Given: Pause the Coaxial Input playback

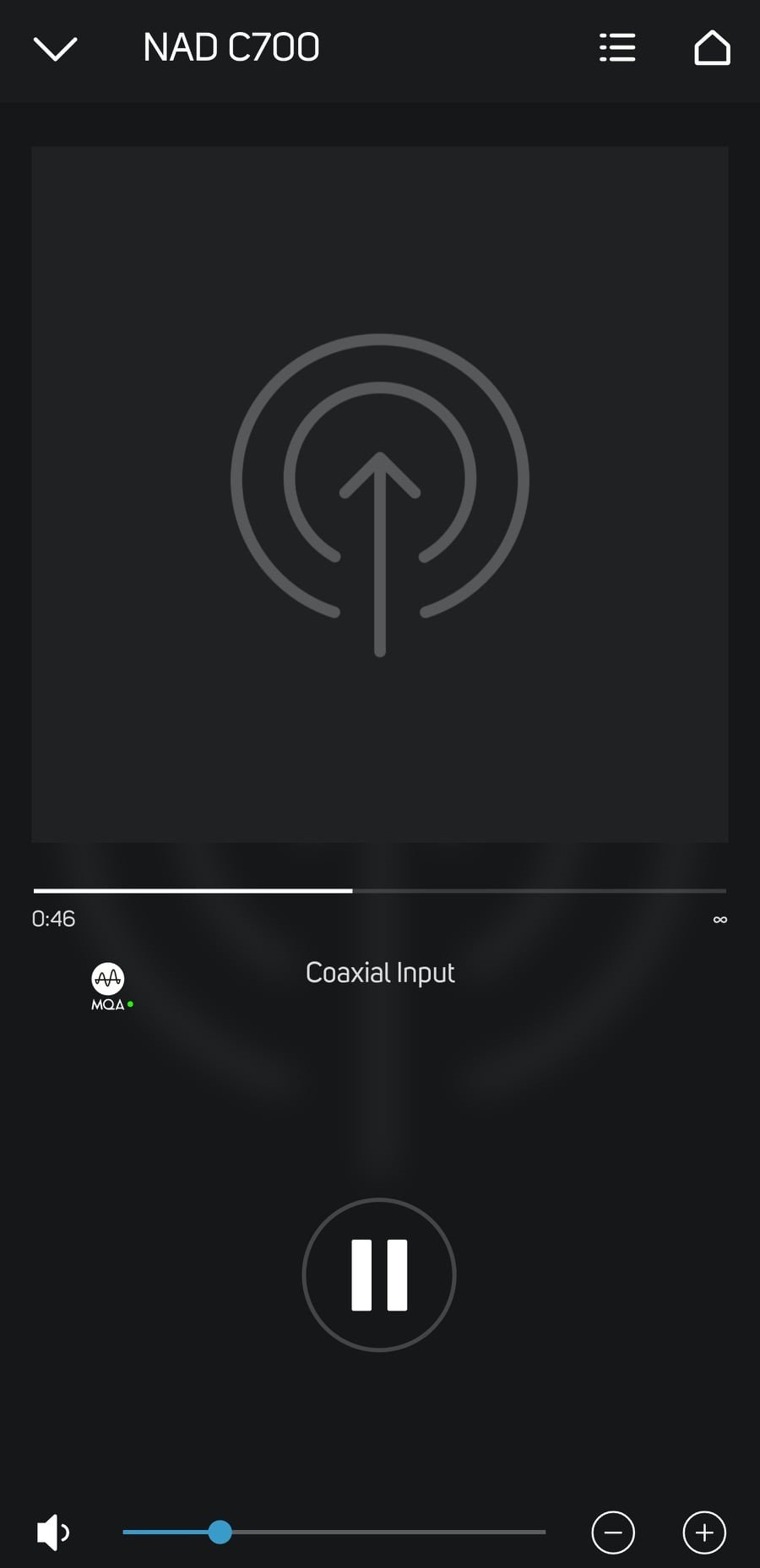Looking at the screenshot, I should point(379,1274).
